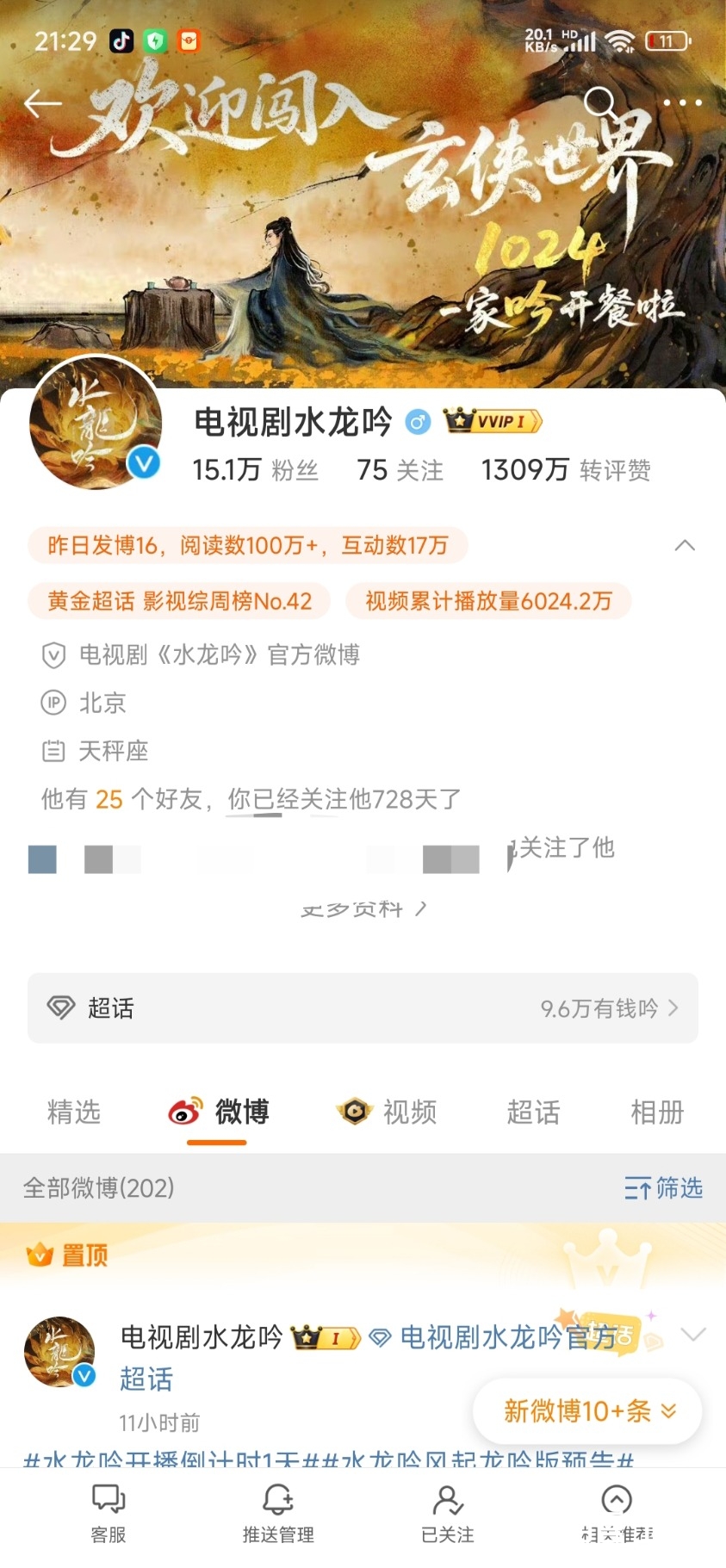Screen dimensions: 726x1568
Task: Open the 视频累计播放量6024.2万 chip
Action: pyautogui.click(x=488, y=601)
